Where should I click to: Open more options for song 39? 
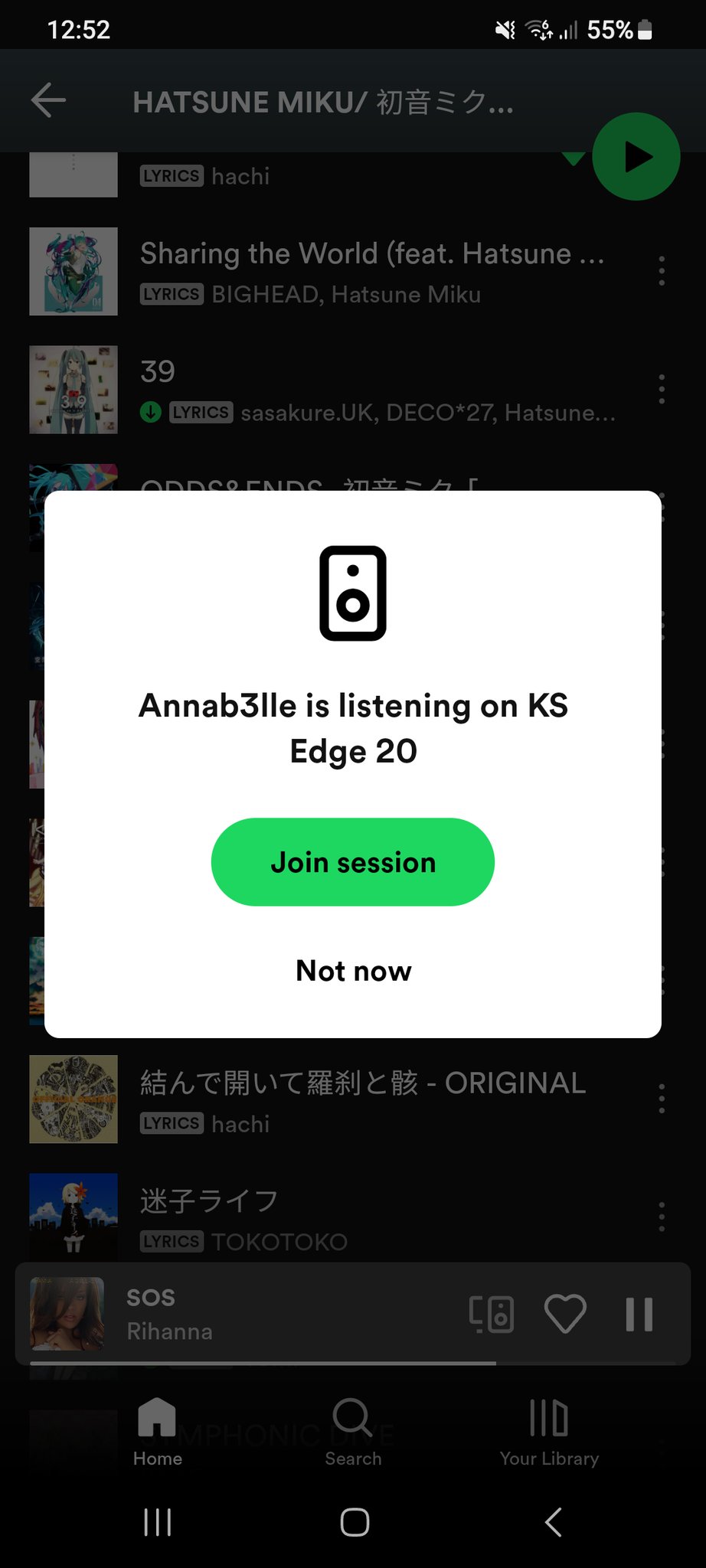click(x=662, y=390)
